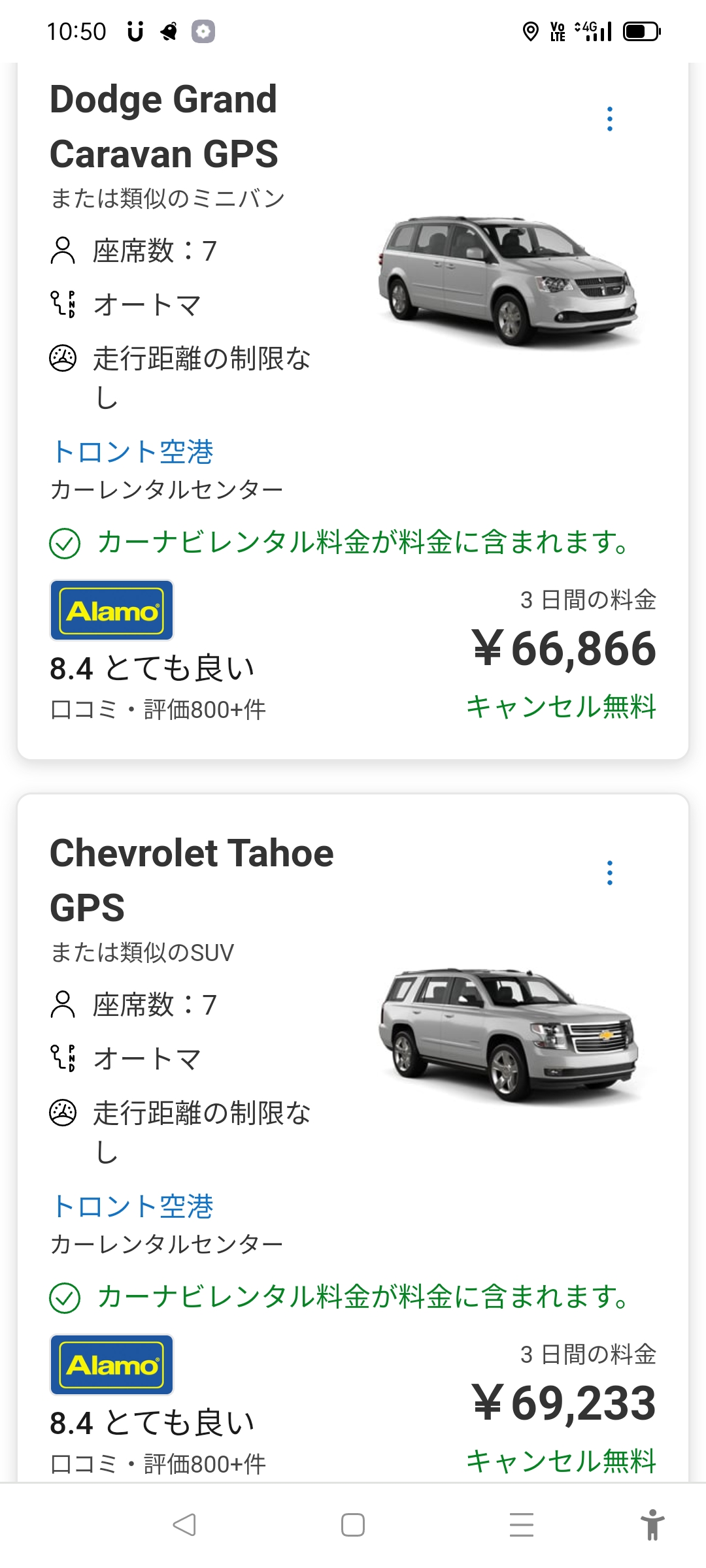Open the recent apps view
The height and width of the screenshot is (1568, 706).
(x=521, y=1525)
